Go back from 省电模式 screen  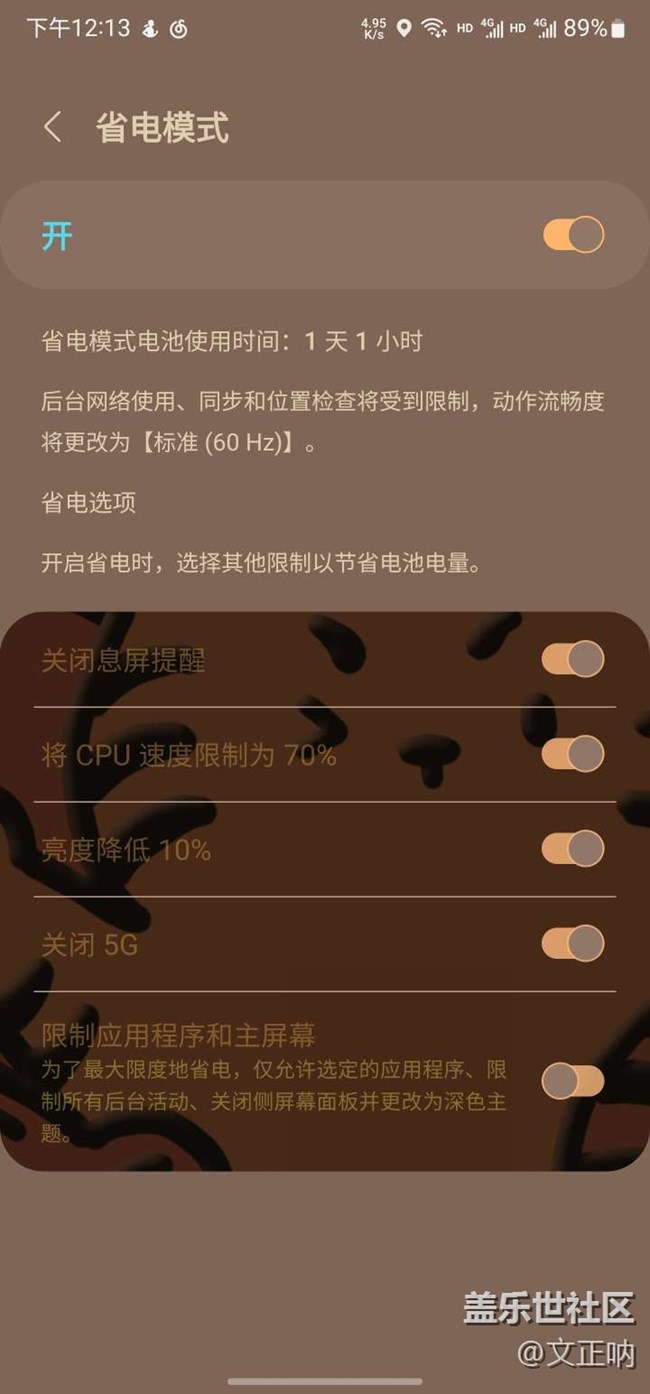point(53,128)
